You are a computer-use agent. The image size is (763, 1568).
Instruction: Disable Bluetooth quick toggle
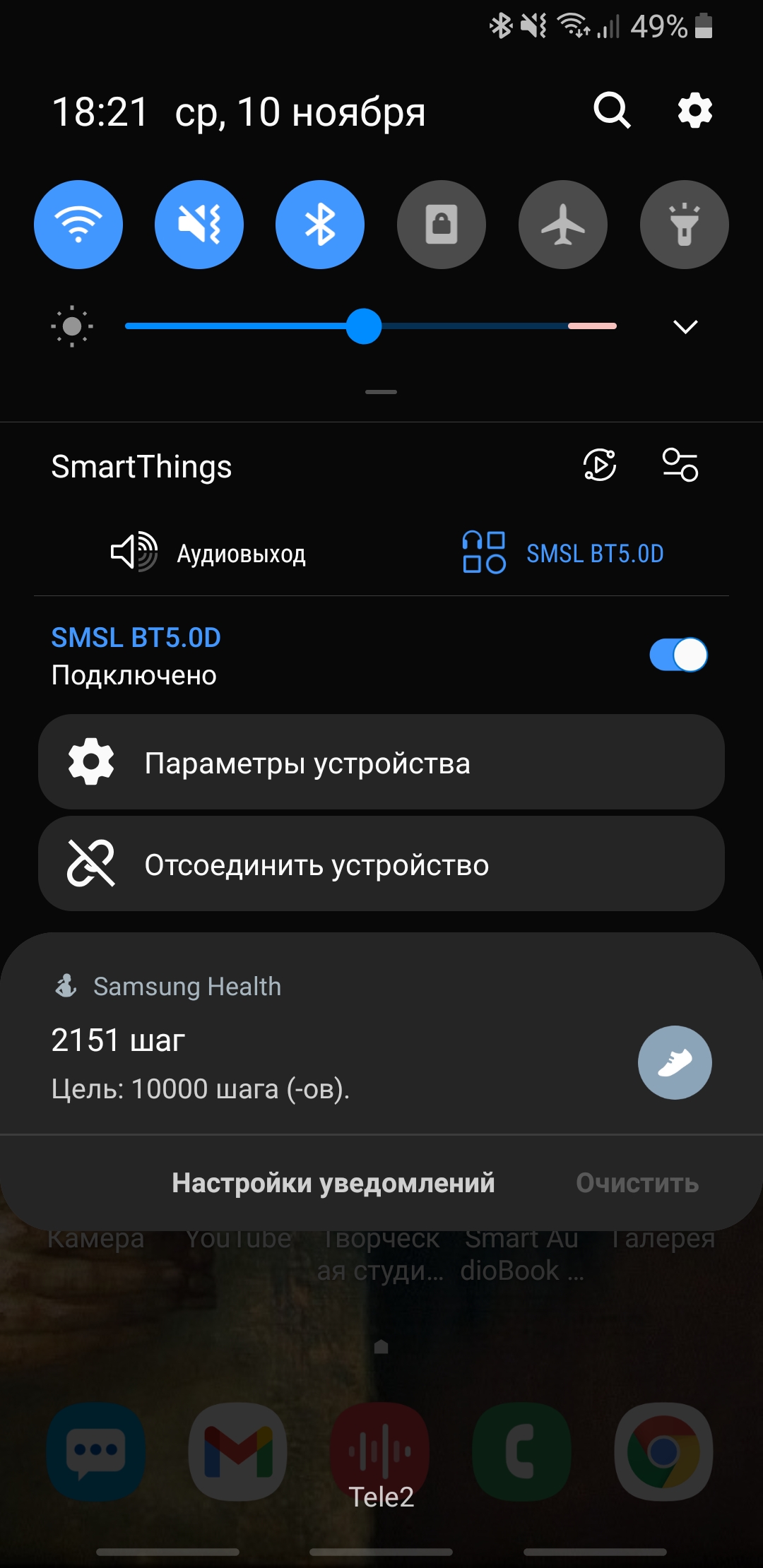click(320, 225)
